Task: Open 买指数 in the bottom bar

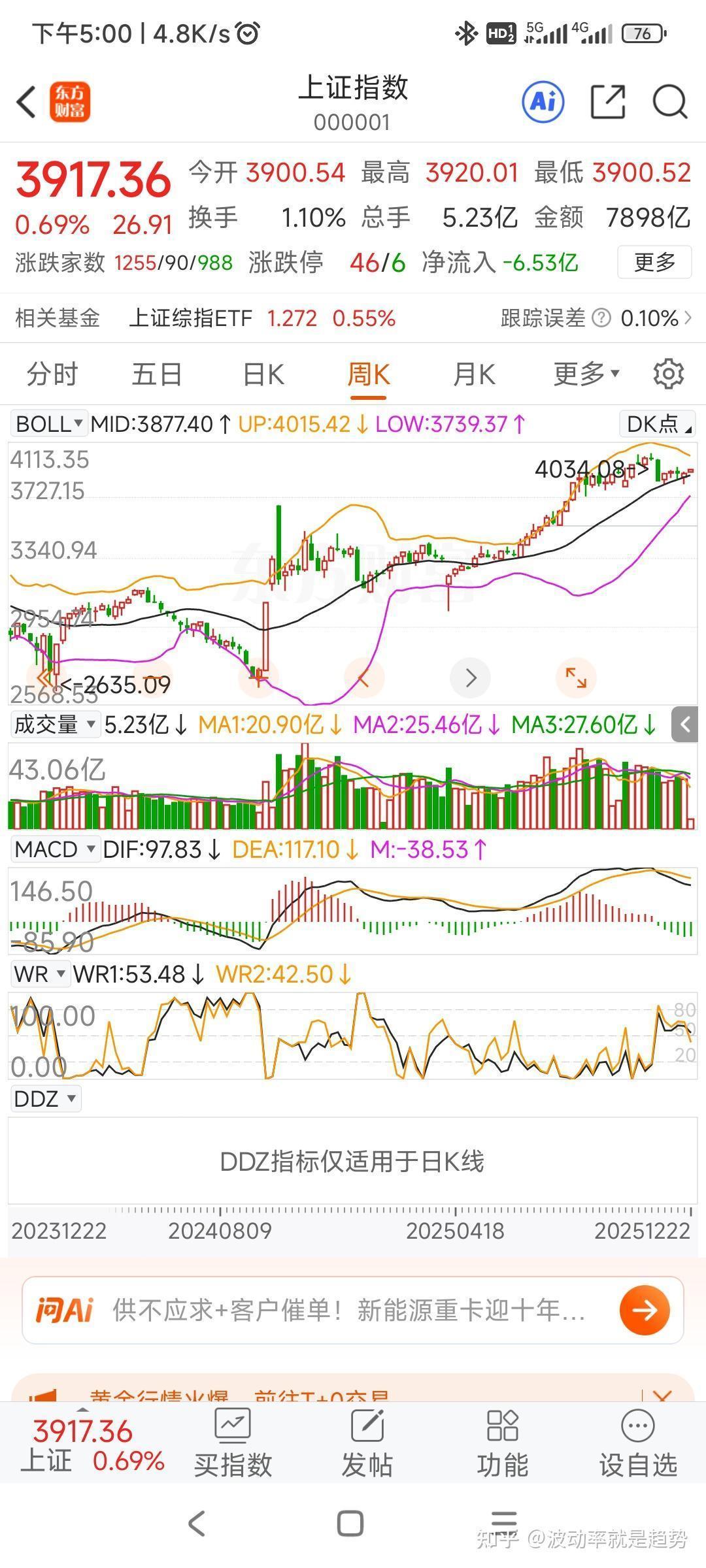Action: (233, 1443)
